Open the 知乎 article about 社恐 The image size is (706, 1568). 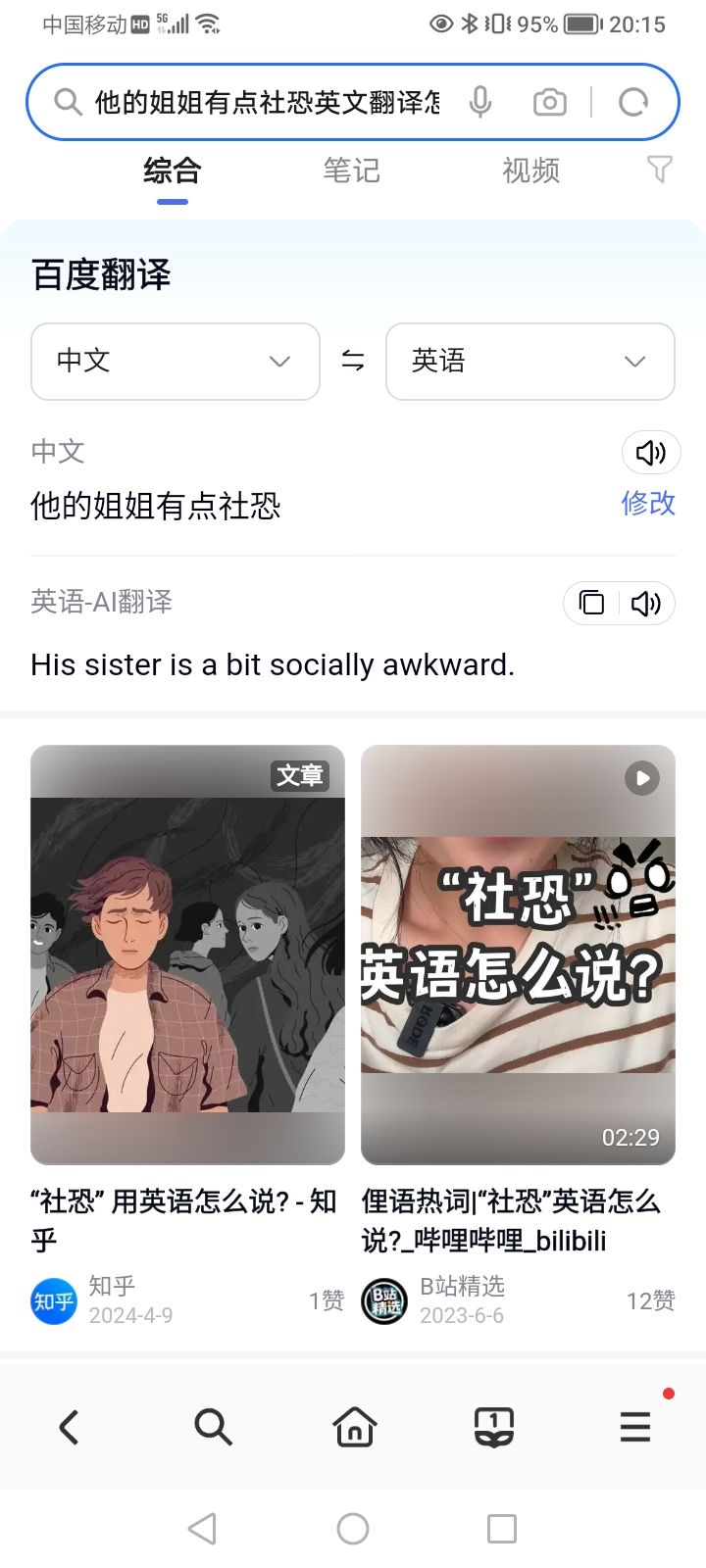pos(186,1219)
